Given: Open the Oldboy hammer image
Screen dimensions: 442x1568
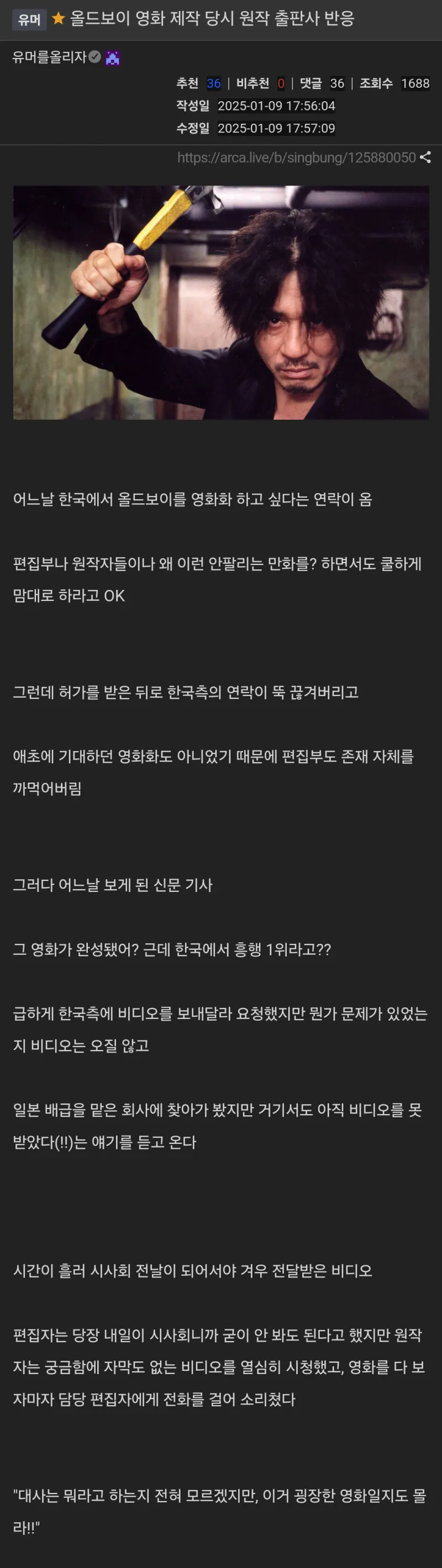Looking at the screenshot, I should pos(221,303).
